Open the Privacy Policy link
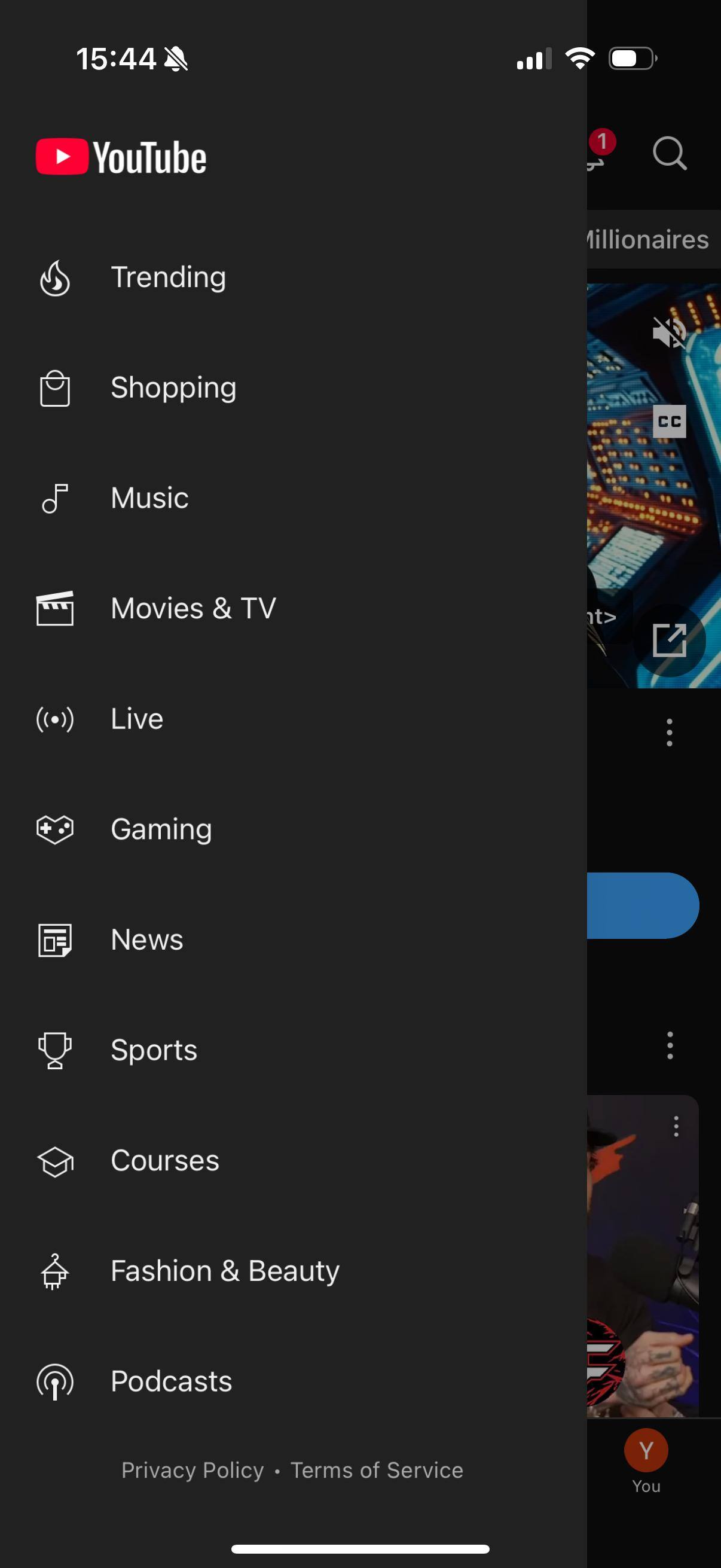The image size is (721, 1568). (193, 1470)
